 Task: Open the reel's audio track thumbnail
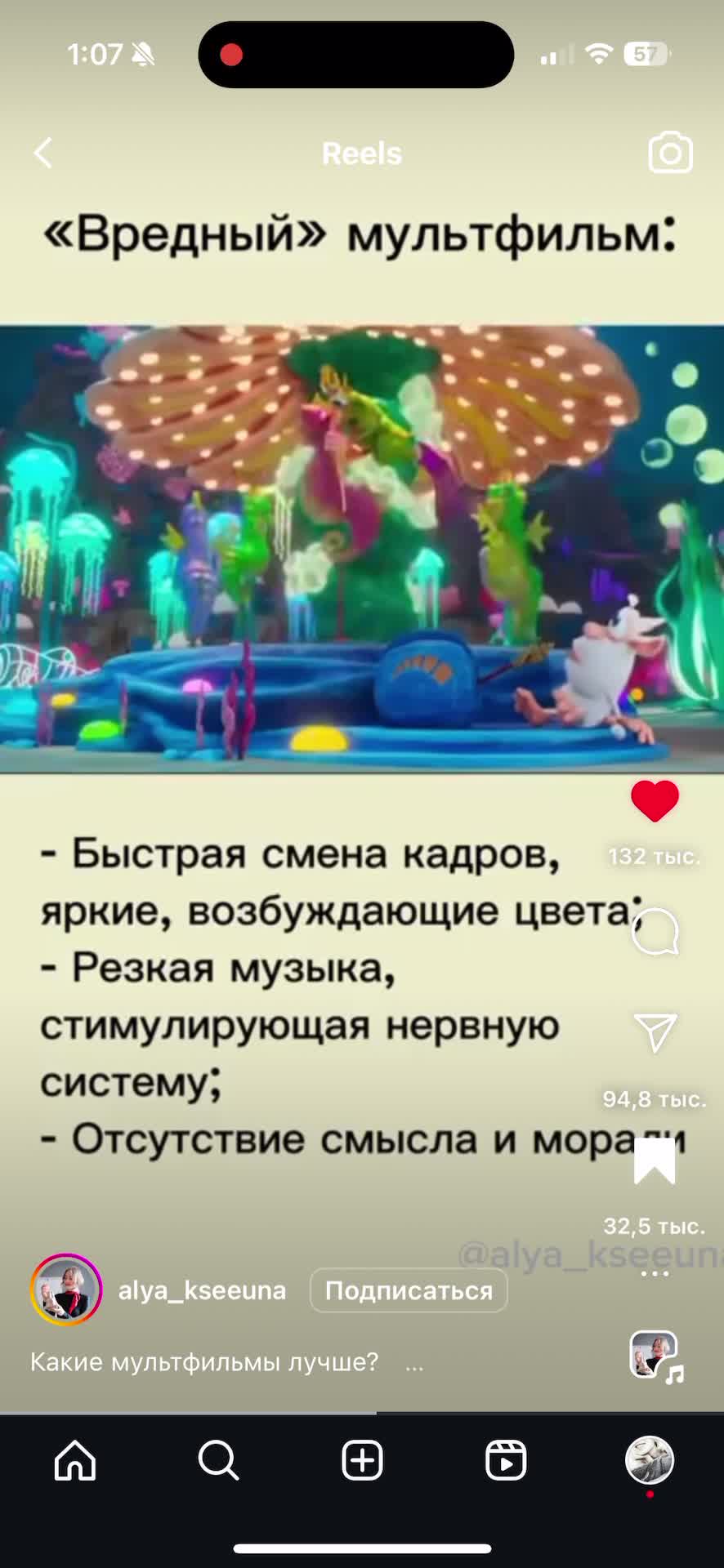tap(655, 1356)
